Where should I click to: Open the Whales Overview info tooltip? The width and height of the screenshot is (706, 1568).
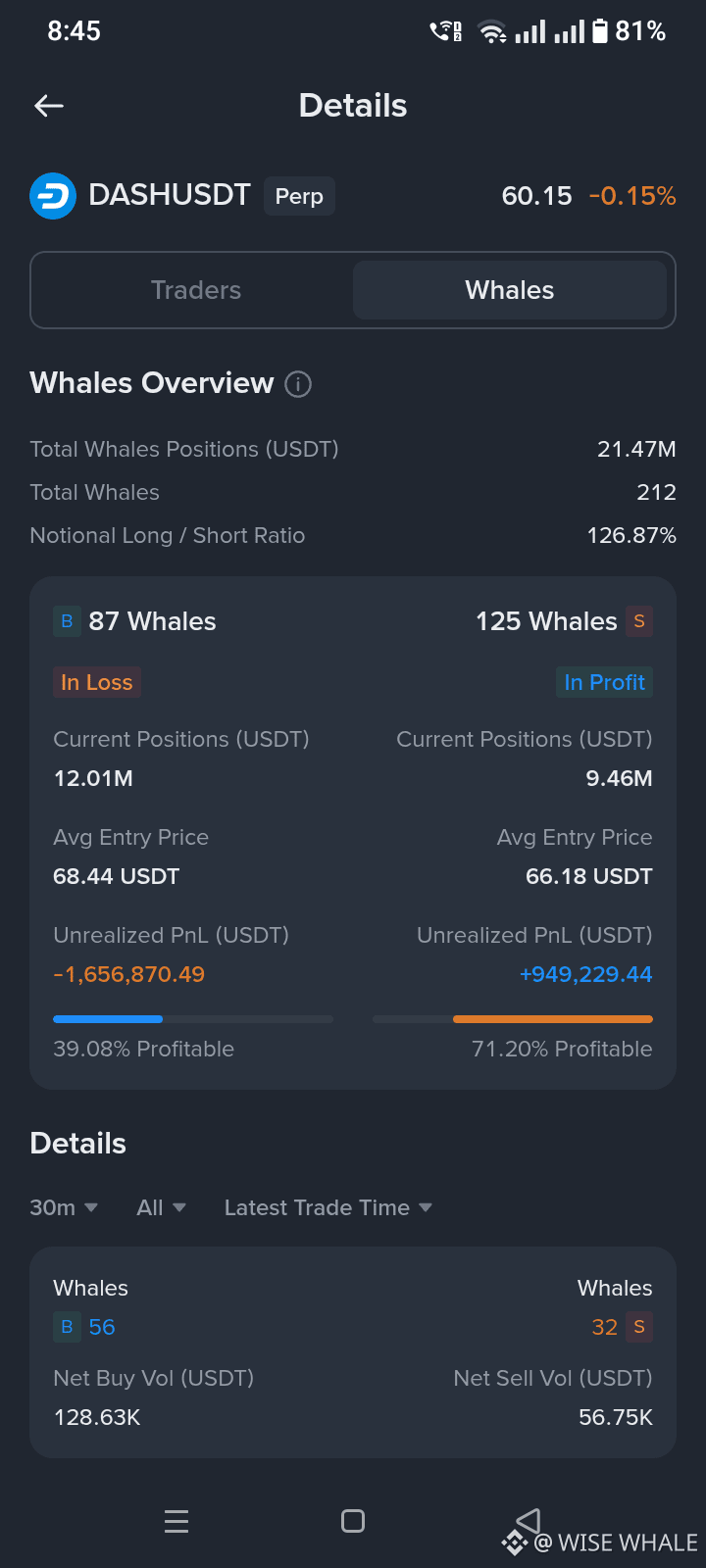[297, 384]
